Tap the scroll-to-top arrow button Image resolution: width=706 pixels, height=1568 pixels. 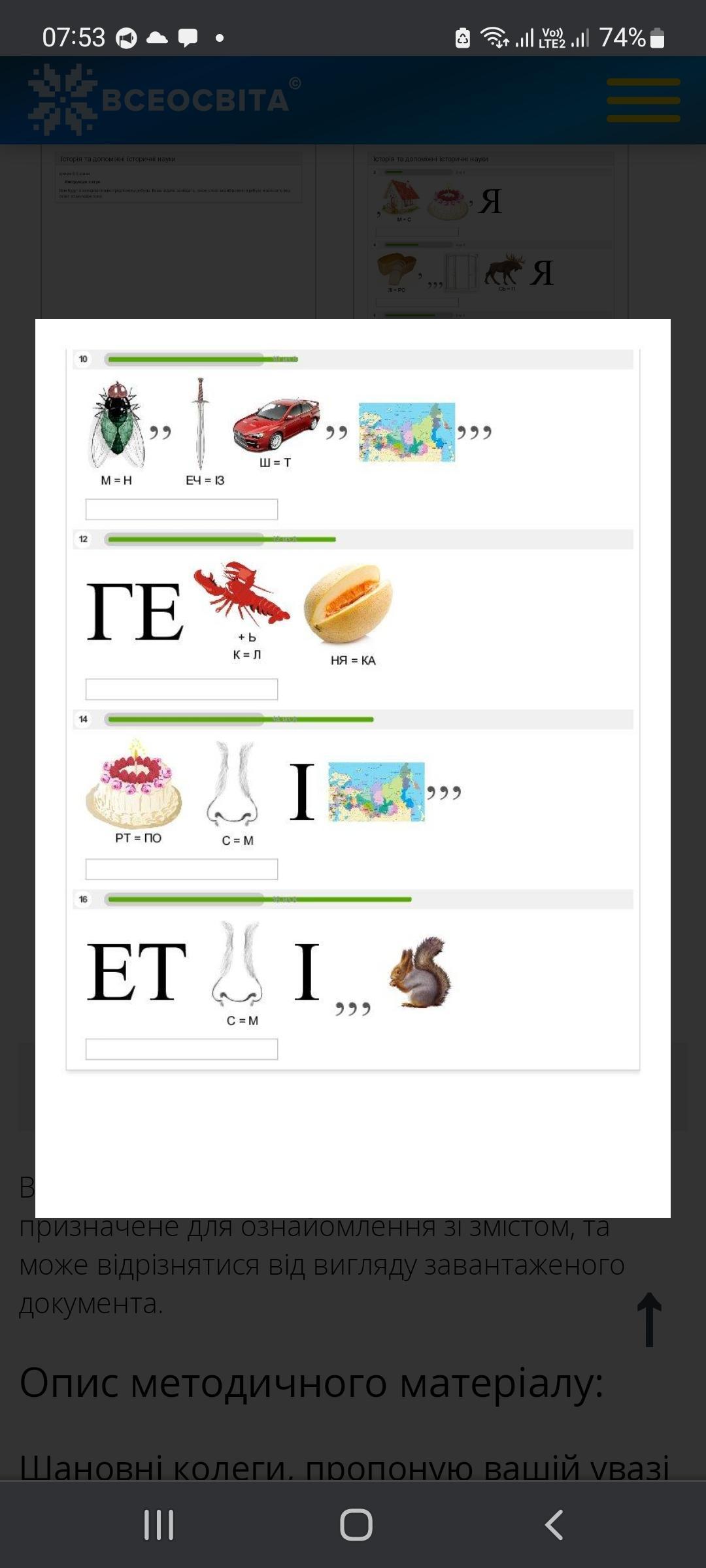(x=649, y=1319)
